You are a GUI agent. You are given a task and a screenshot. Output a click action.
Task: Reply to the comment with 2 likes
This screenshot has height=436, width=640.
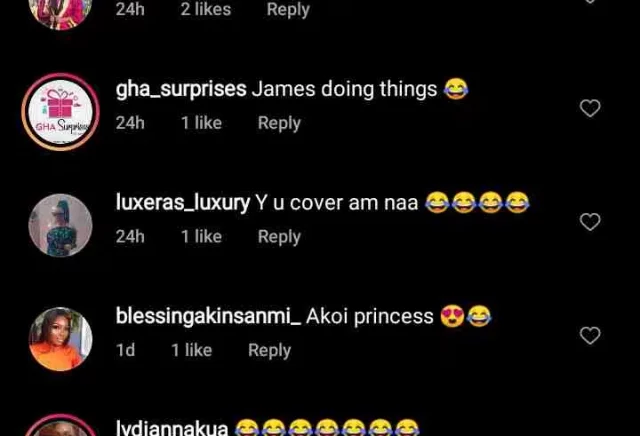click(x=287, y=9)
